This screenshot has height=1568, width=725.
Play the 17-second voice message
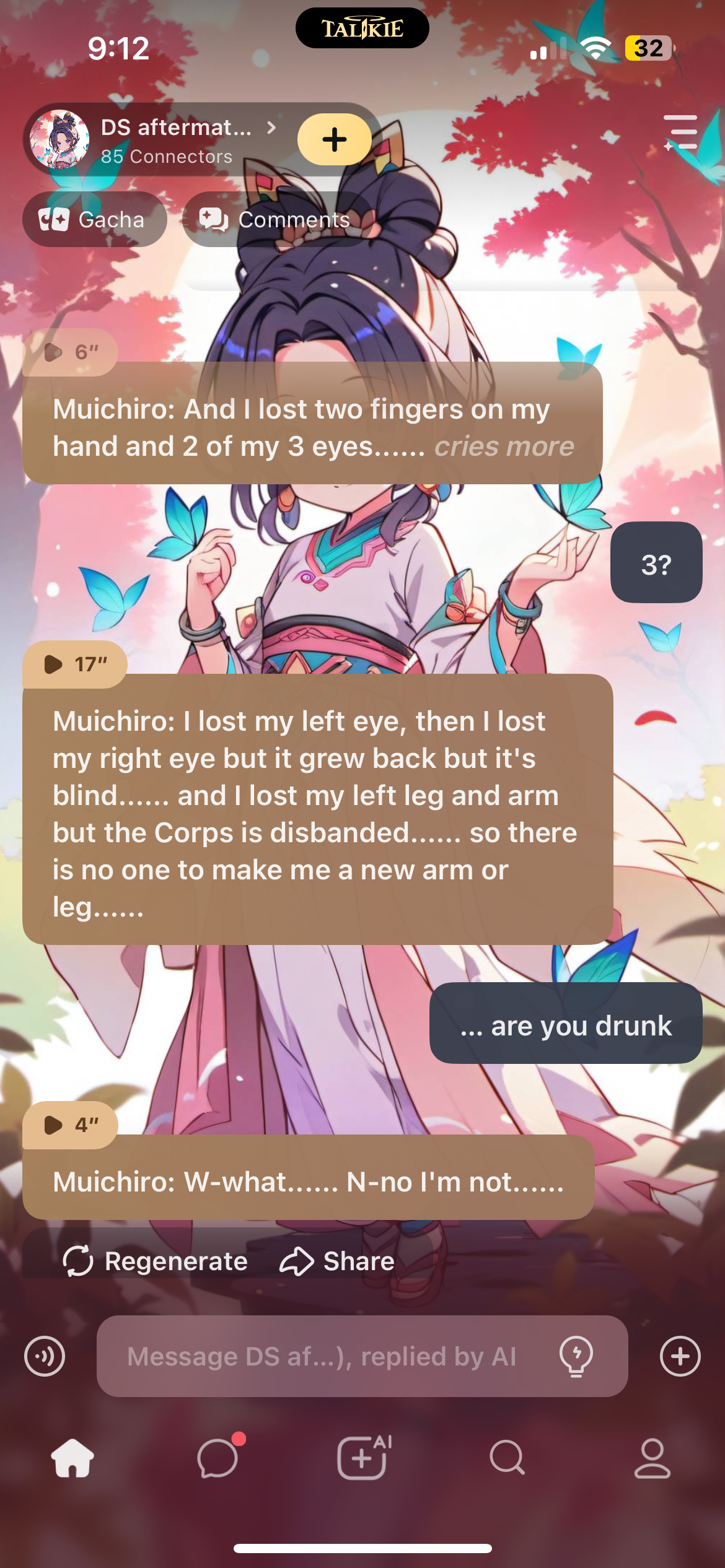click(74, 664)
